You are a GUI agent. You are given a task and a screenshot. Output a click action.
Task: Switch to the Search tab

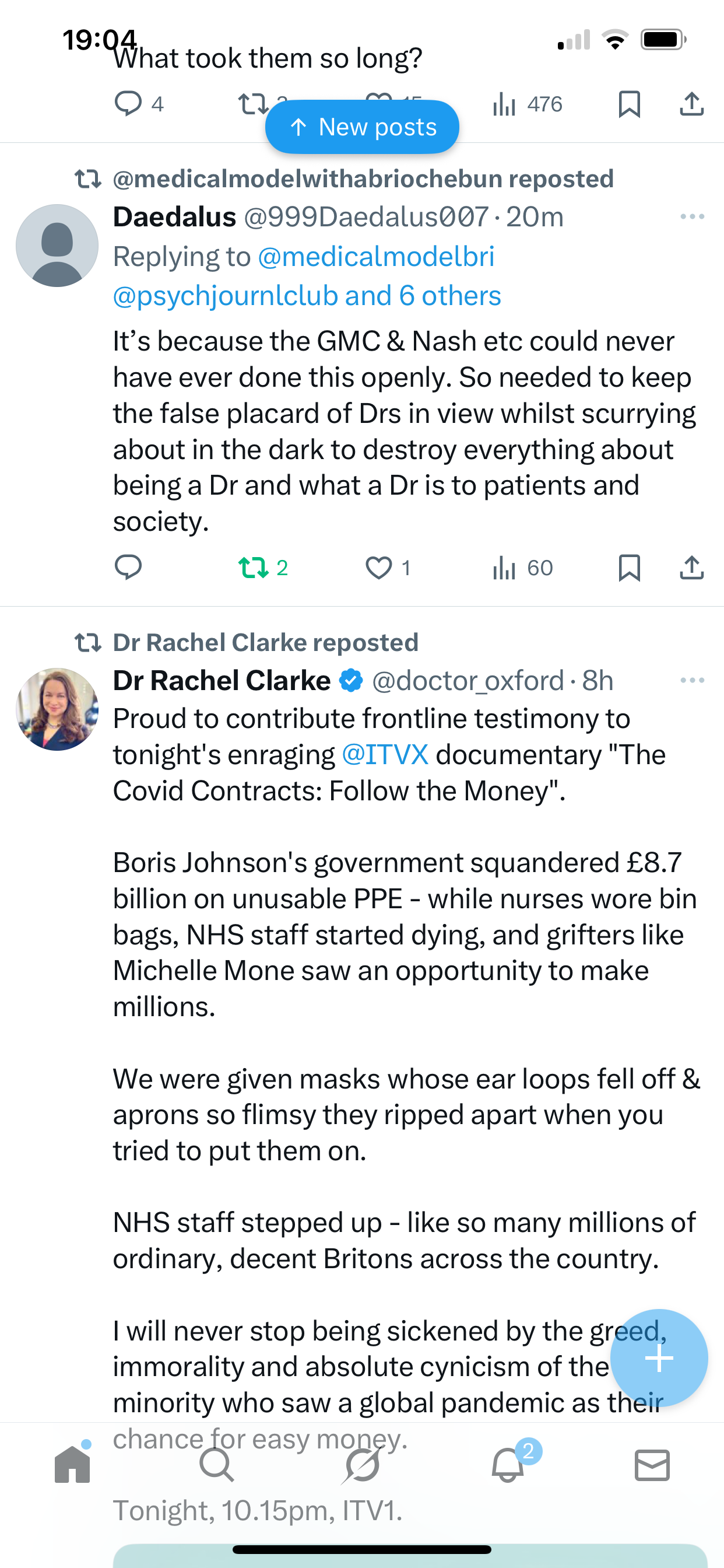tap(217, 1465)
